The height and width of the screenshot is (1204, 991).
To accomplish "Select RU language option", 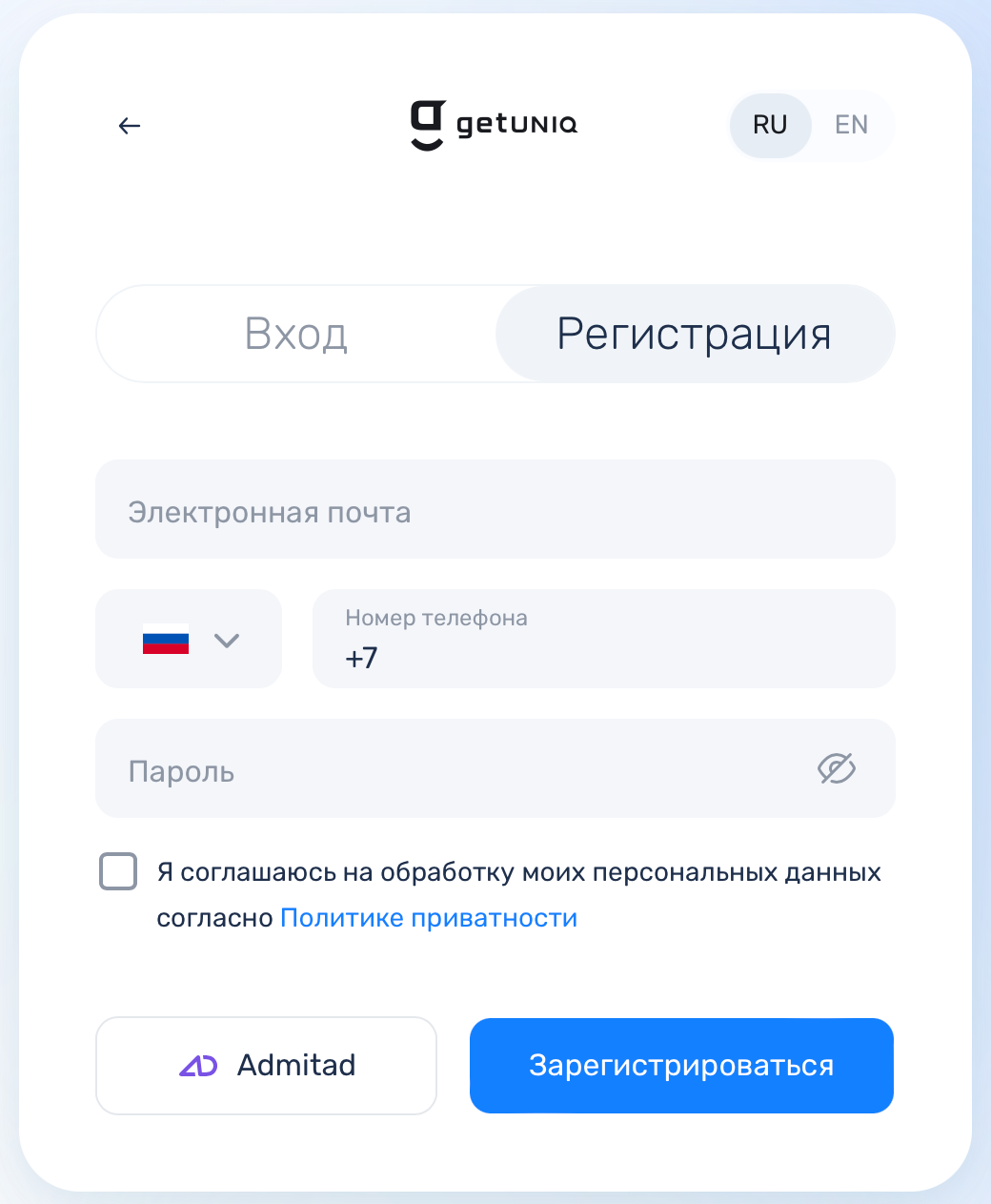I will coord(770,125).
